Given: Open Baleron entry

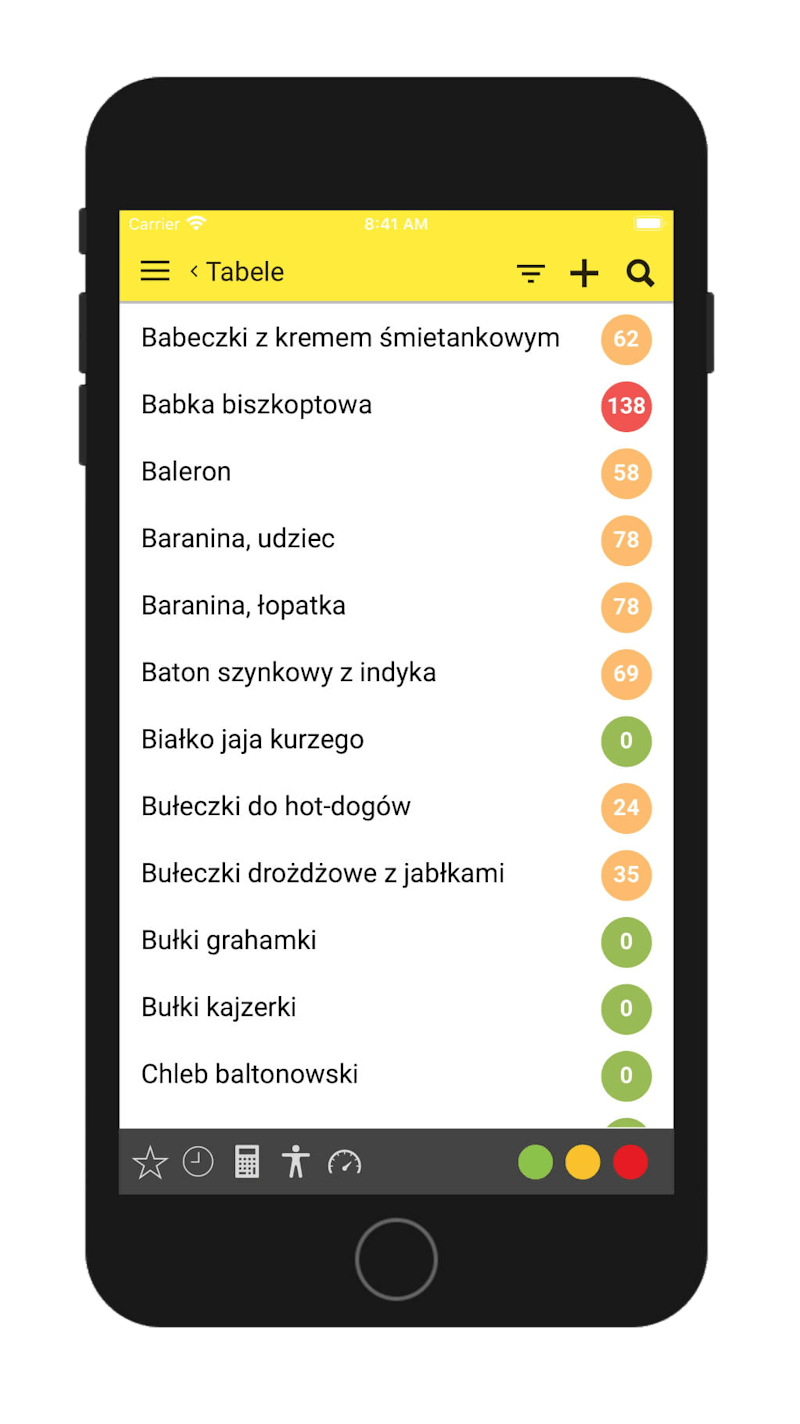Looking at the screenshot, I should click(396, 472).
